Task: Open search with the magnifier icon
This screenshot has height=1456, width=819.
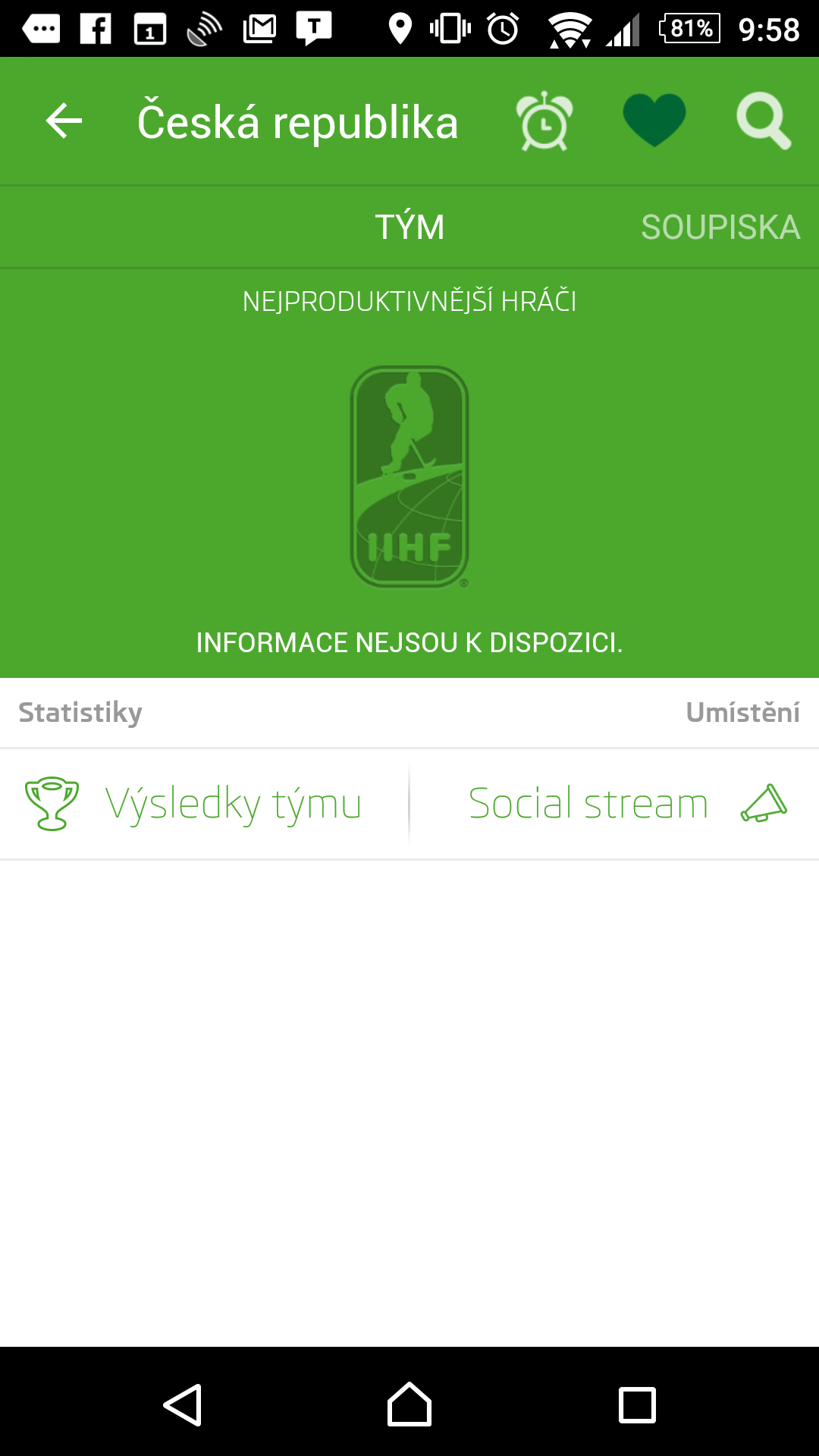Action: pyautogui.click(x=764, y=121)
